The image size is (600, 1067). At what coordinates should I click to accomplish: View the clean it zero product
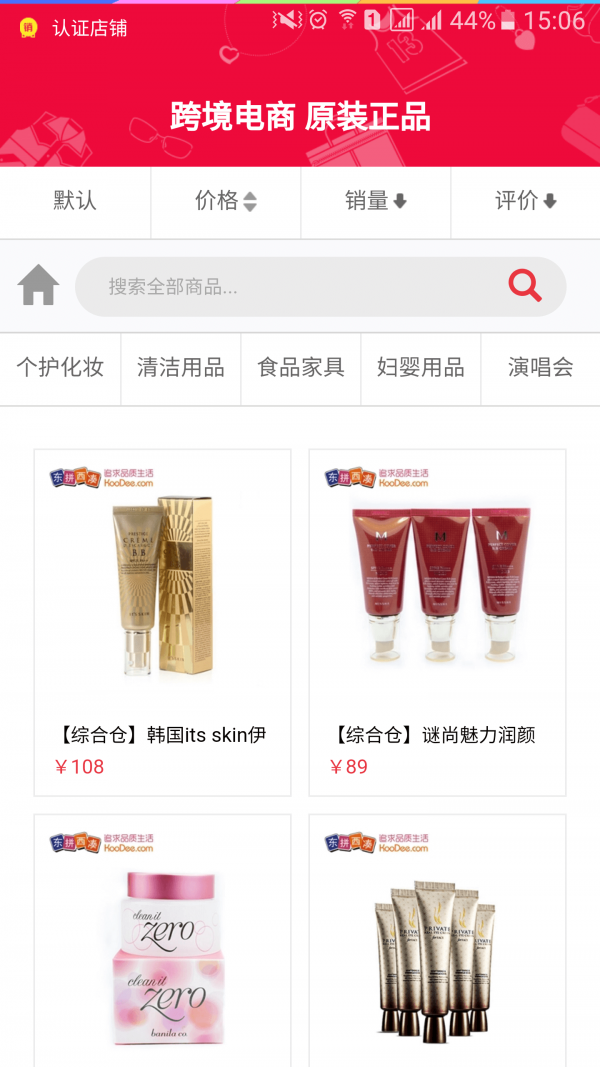point(162,940)
